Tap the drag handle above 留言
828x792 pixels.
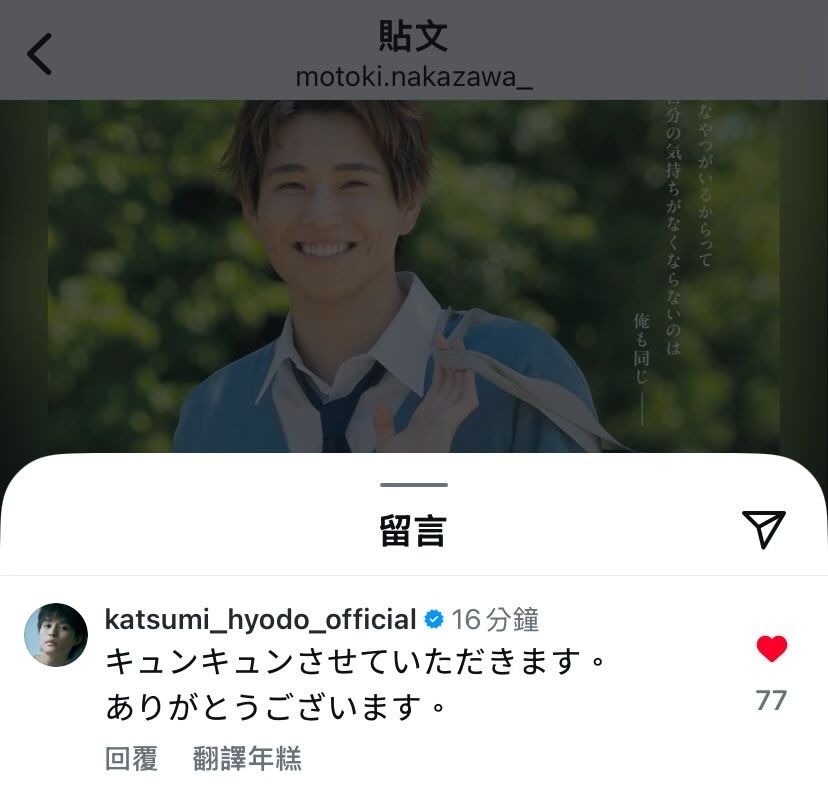point(414,485)
